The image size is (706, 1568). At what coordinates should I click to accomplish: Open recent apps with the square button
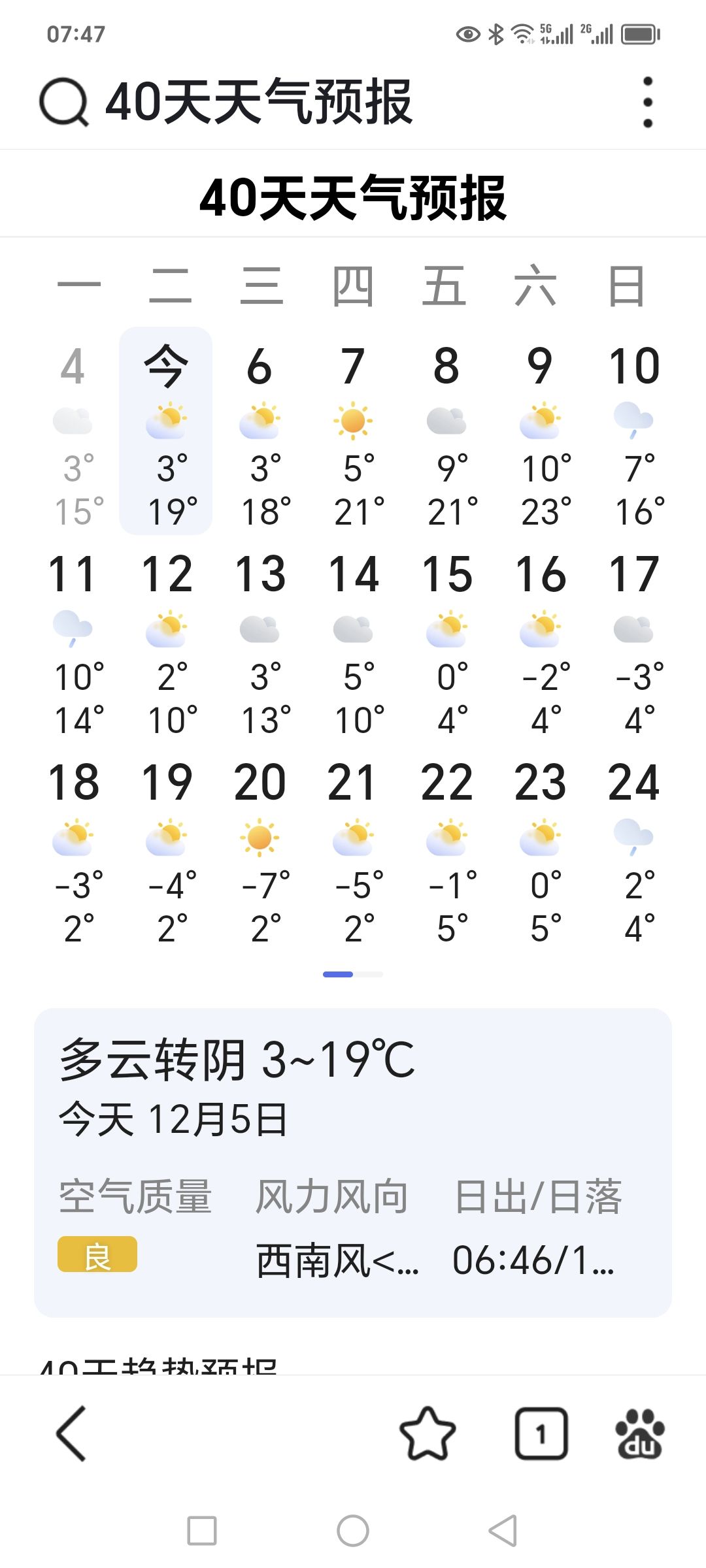(x=202, y=1531)
